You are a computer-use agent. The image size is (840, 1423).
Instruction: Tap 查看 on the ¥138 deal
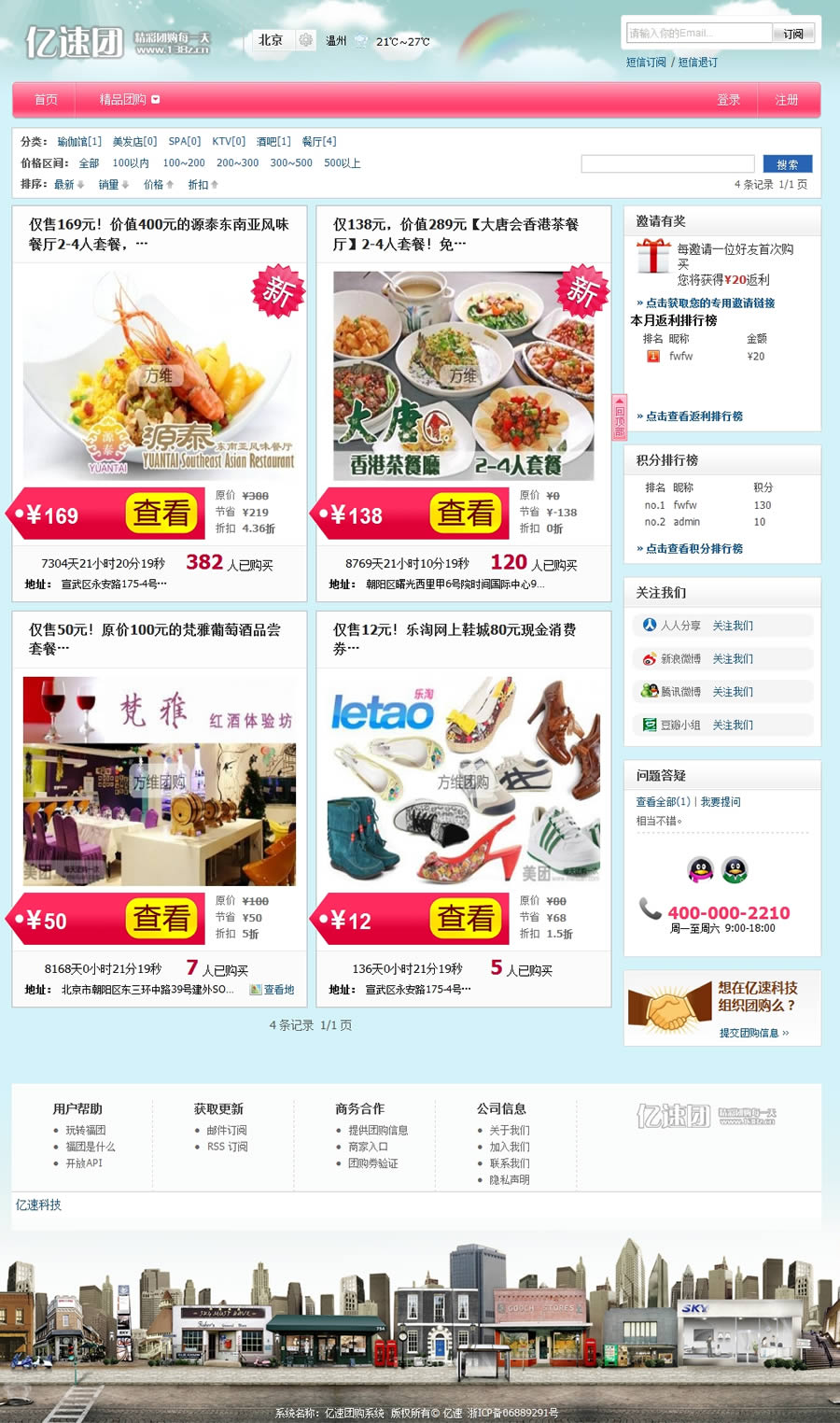coord(465,513)
